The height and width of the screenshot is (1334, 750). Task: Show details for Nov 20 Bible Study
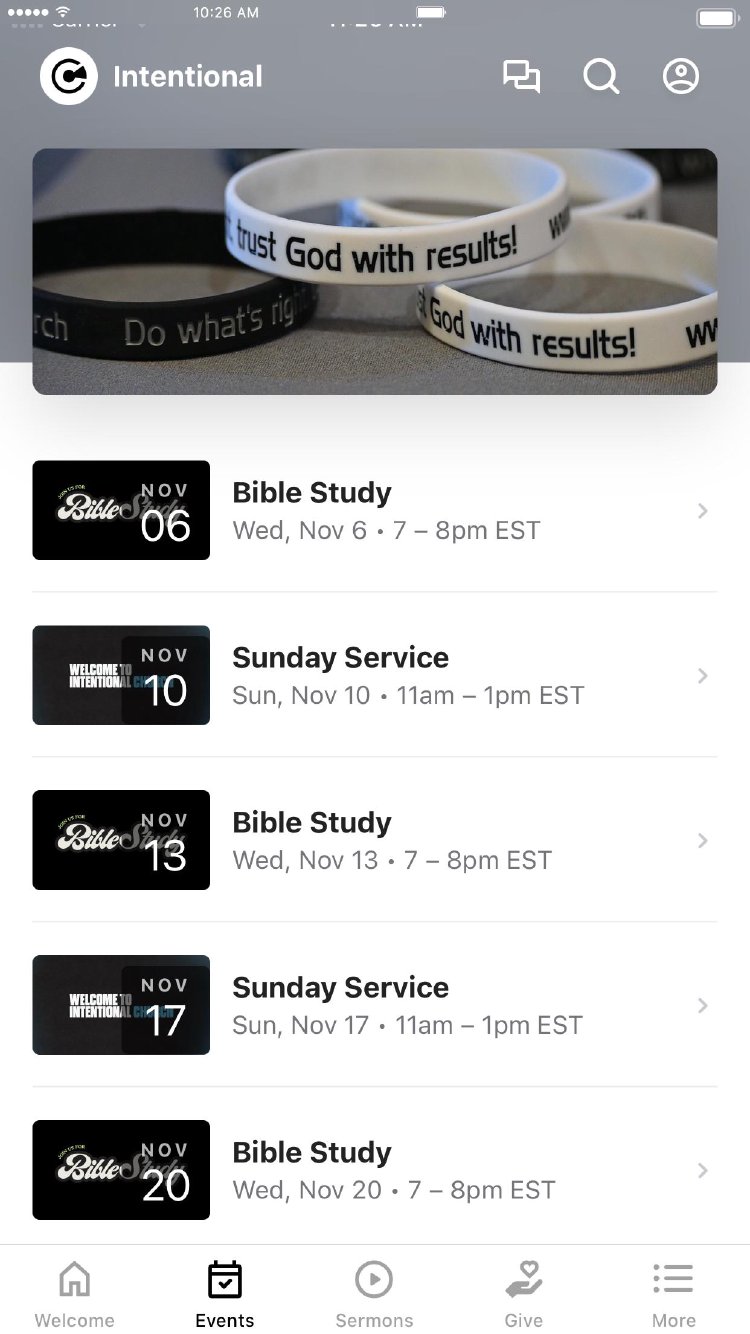click(x=375, y=1170)
